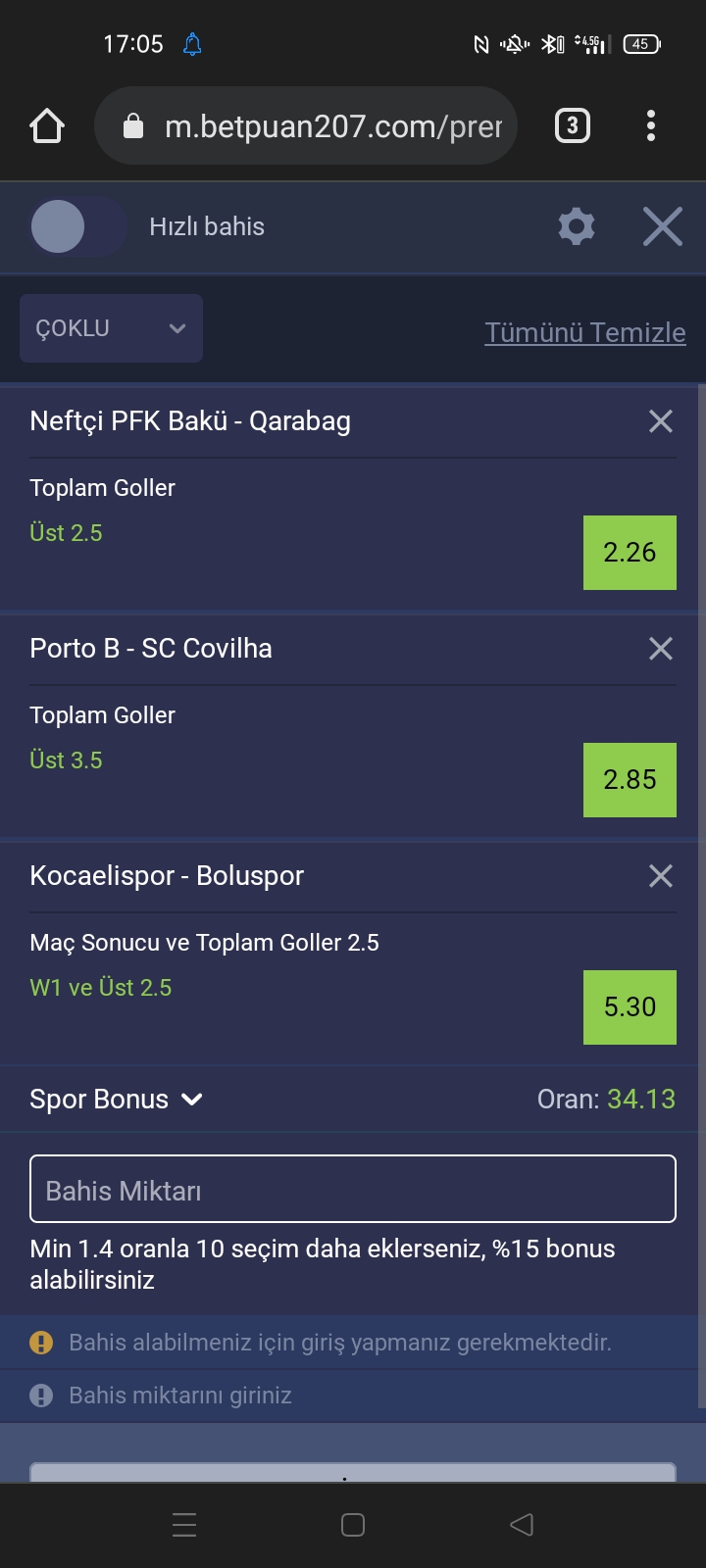The height and width of the screenshot is (1568, 706).
Task: Open the browser overflow menu
Action: coord(651,125)
